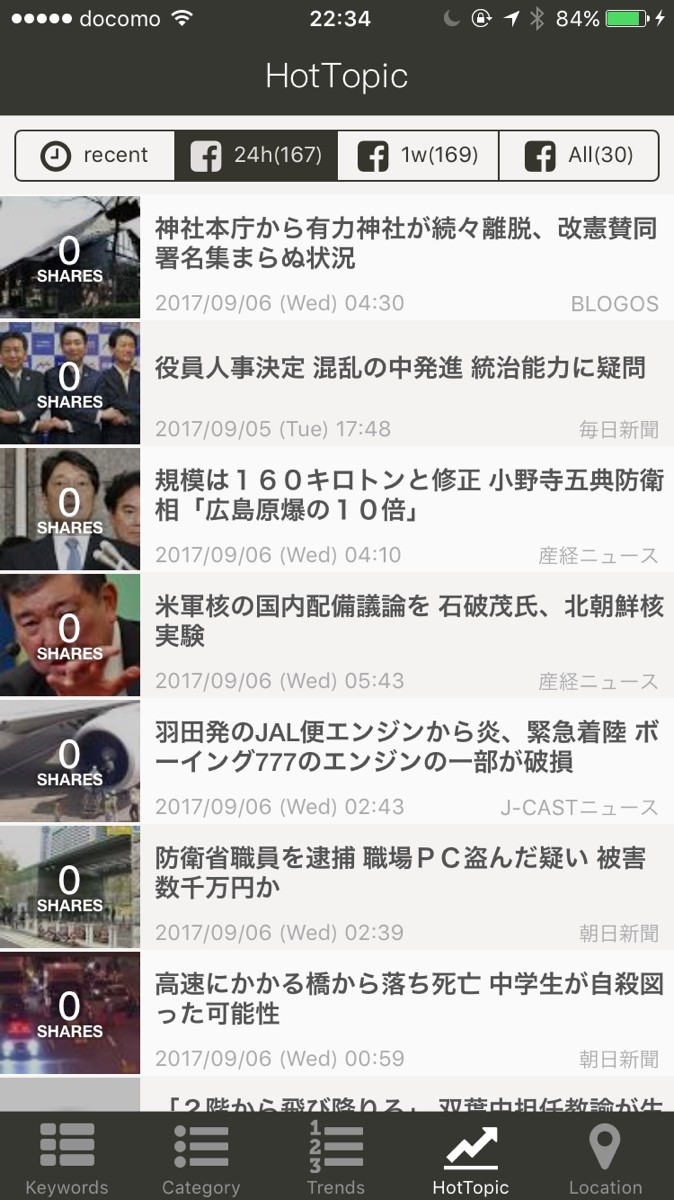This screenshot has width=674, height=1200.
Task: Switch to the recent filter
Action: point(95,156)
